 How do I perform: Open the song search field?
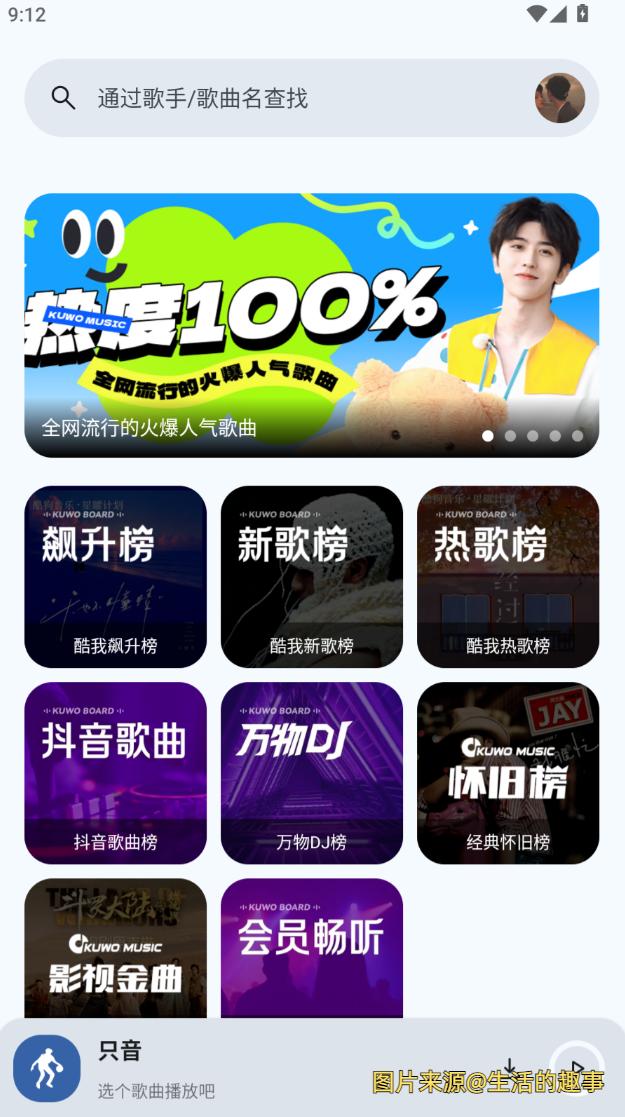tap(290, 98)
